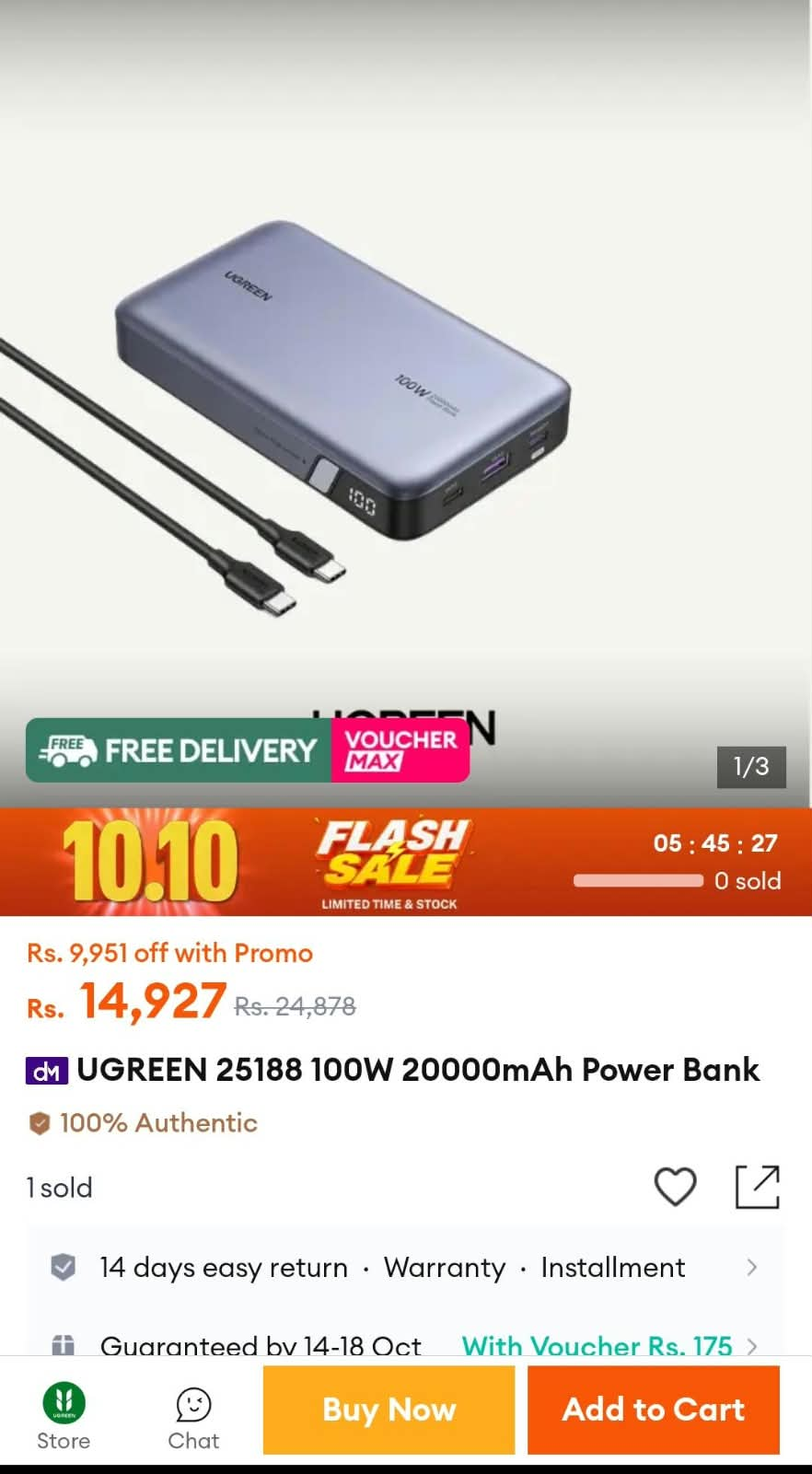The height and width of the screenshot is (1474, 812).
Task: Open the UGREEN Store
Action: (x=64, y=1416)
